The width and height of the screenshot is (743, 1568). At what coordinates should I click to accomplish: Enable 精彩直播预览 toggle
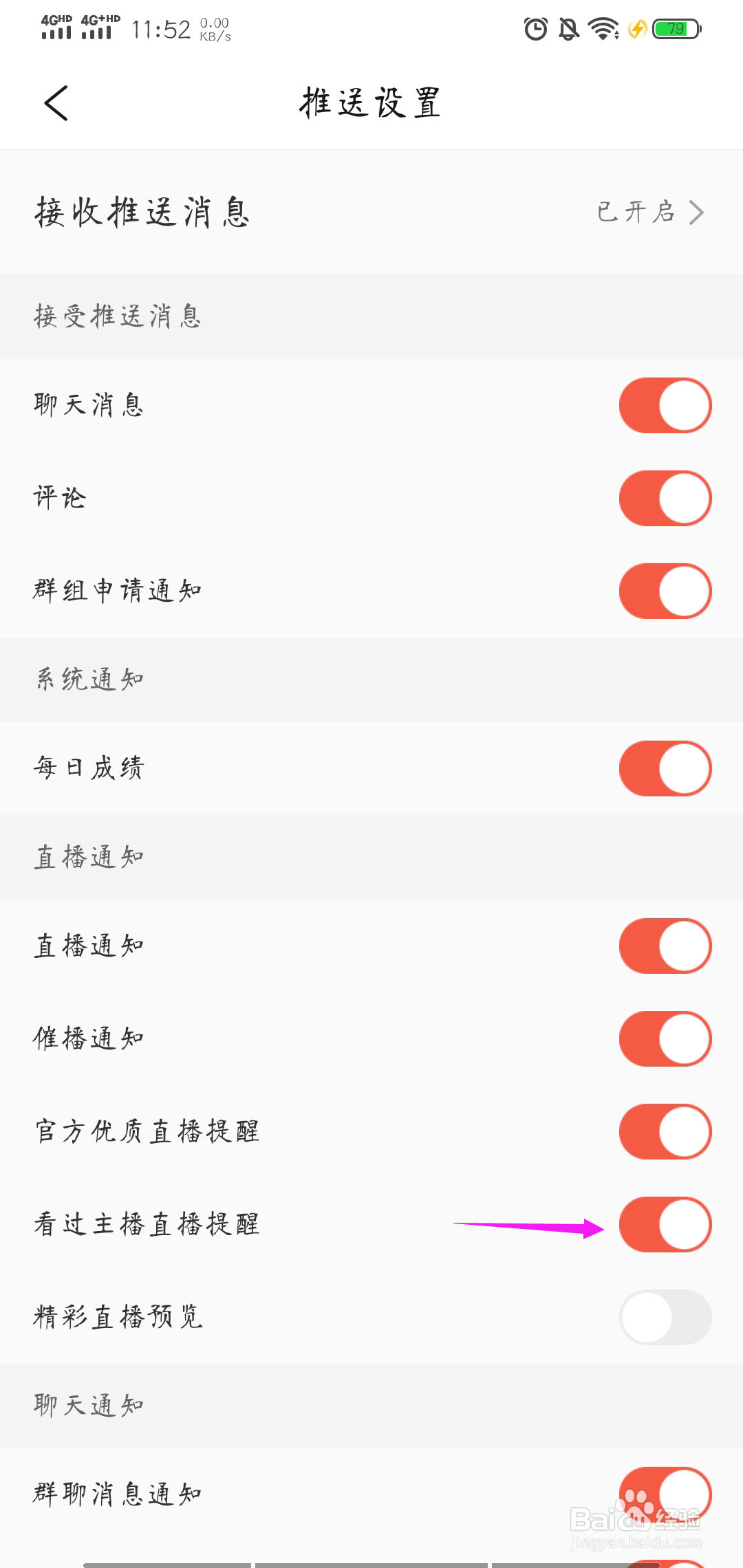(665, 1317)
